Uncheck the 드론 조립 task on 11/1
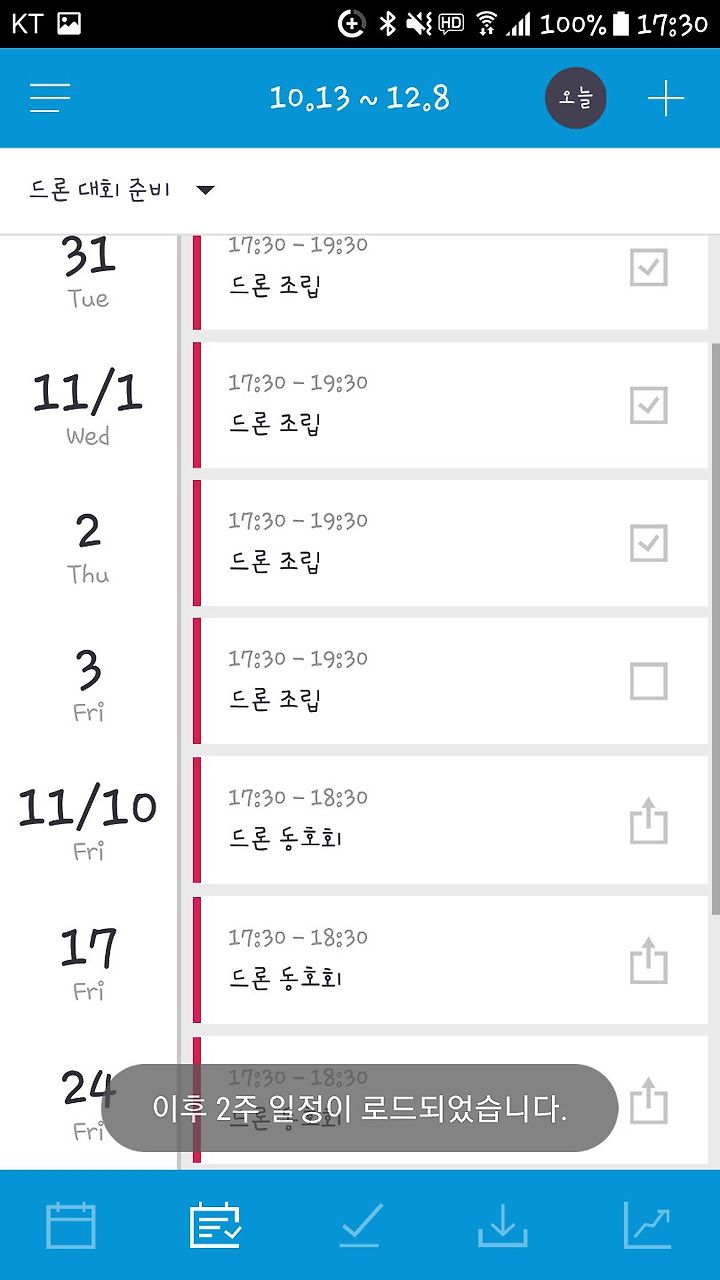 pyautogui.click(x=649, y=405)
